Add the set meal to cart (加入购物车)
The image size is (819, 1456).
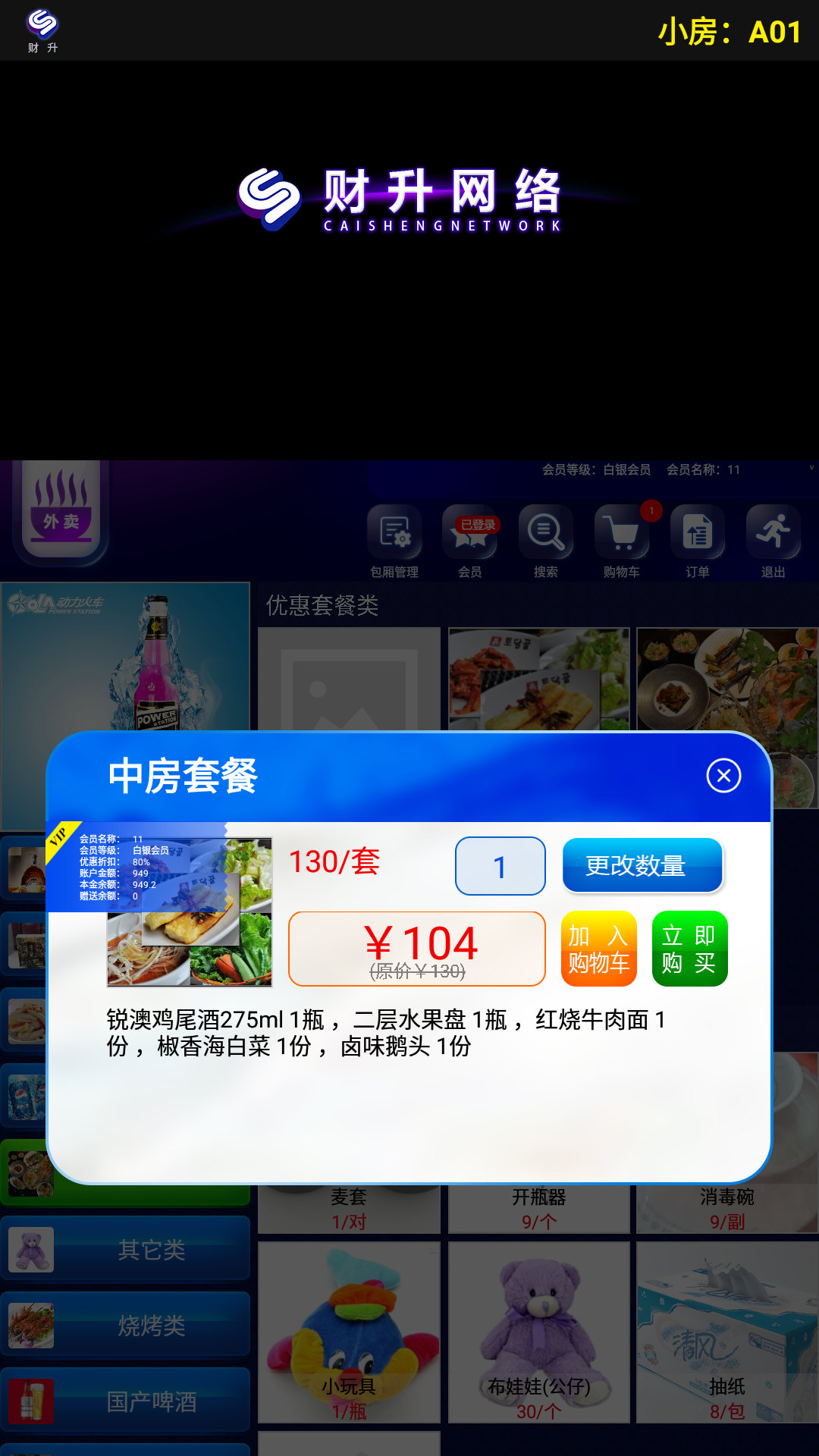(x=598, y=949)
